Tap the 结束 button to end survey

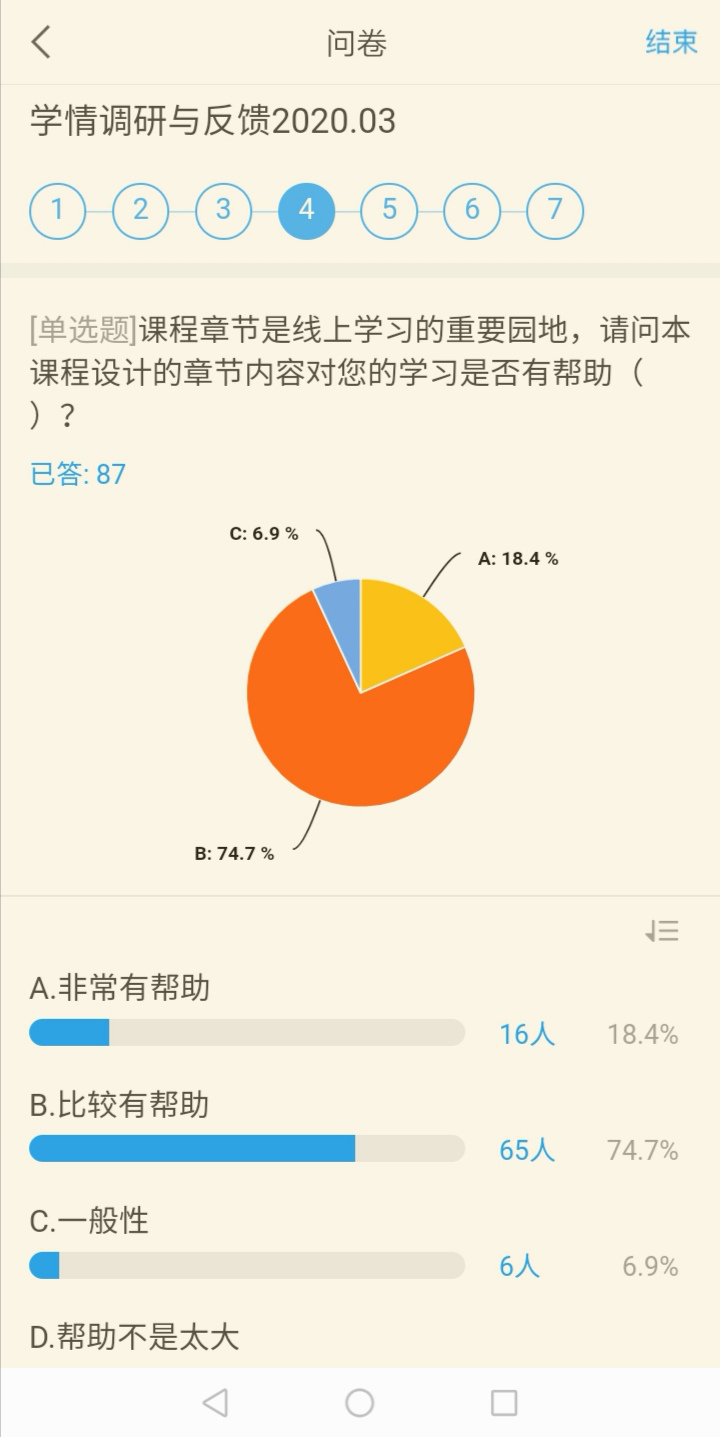point(671,43)
